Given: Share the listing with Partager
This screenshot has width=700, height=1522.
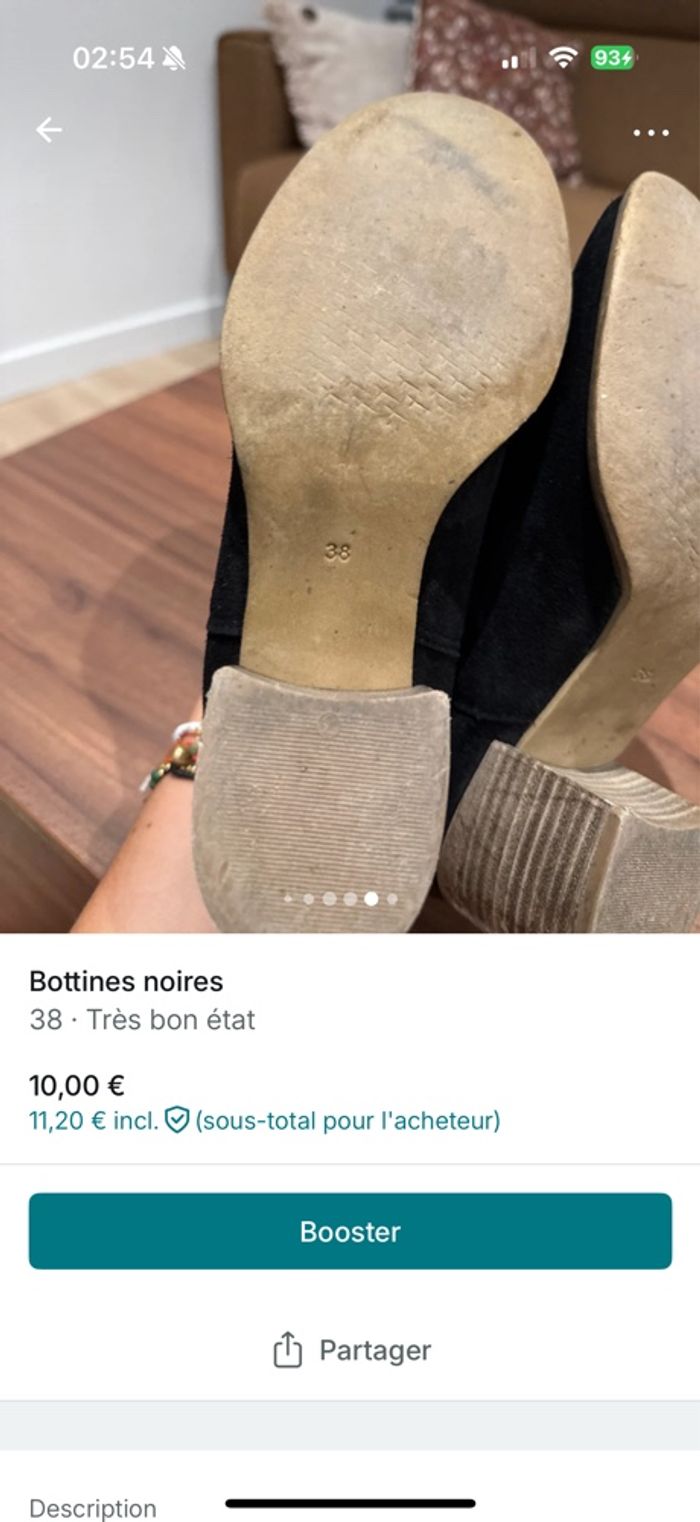Looking at the screenshot, I should pos(351,1350).
